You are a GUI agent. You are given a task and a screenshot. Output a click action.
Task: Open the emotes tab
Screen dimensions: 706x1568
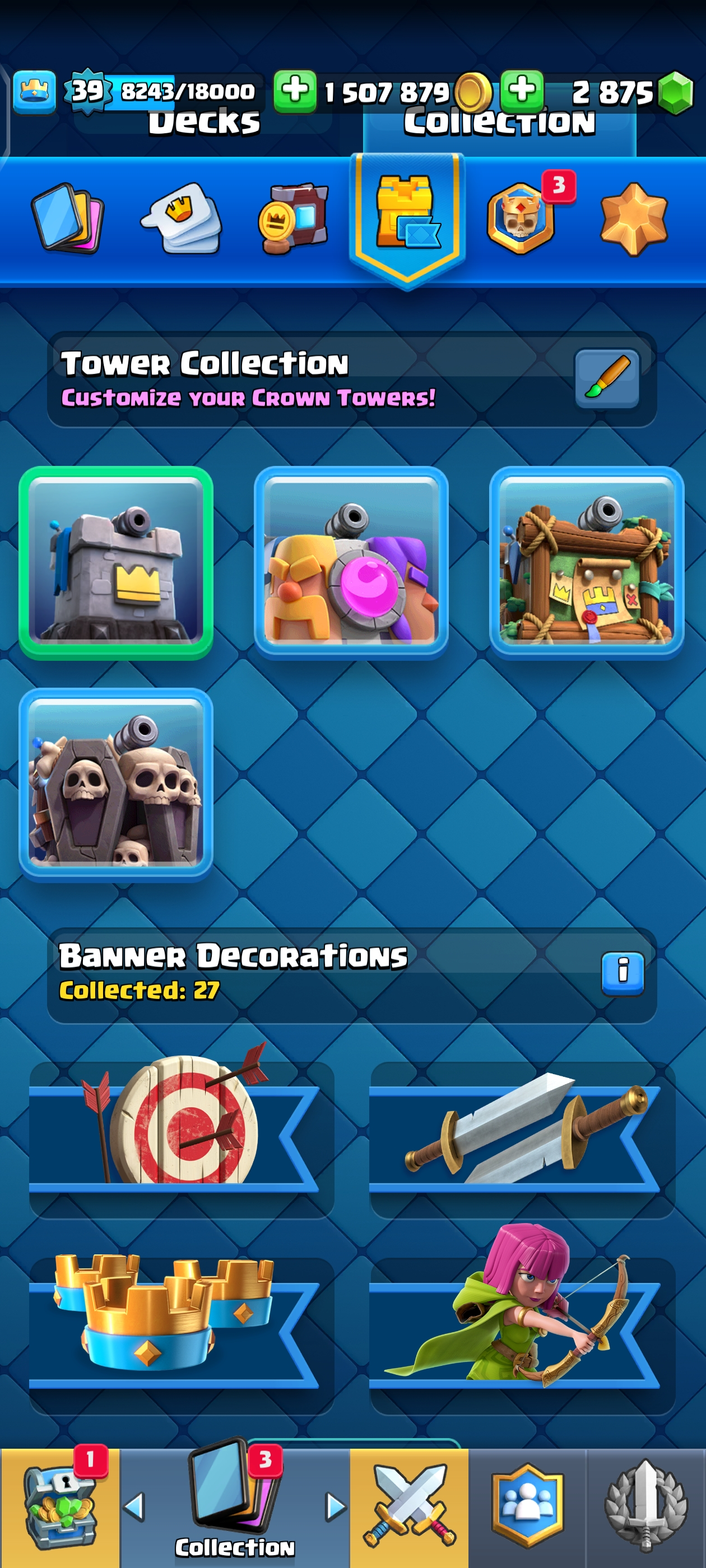(x=182, y=218)
